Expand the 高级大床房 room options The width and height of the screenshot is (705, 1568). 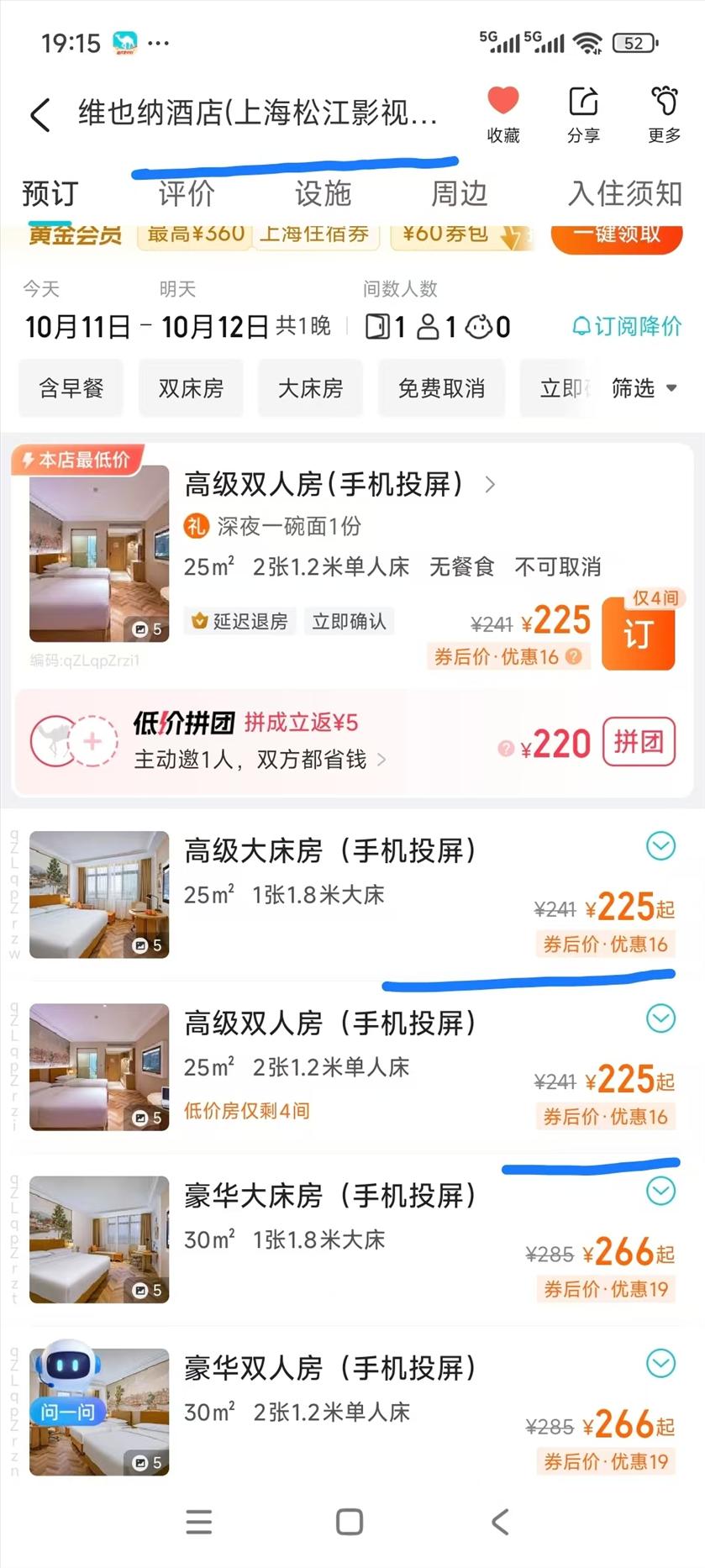661,846
